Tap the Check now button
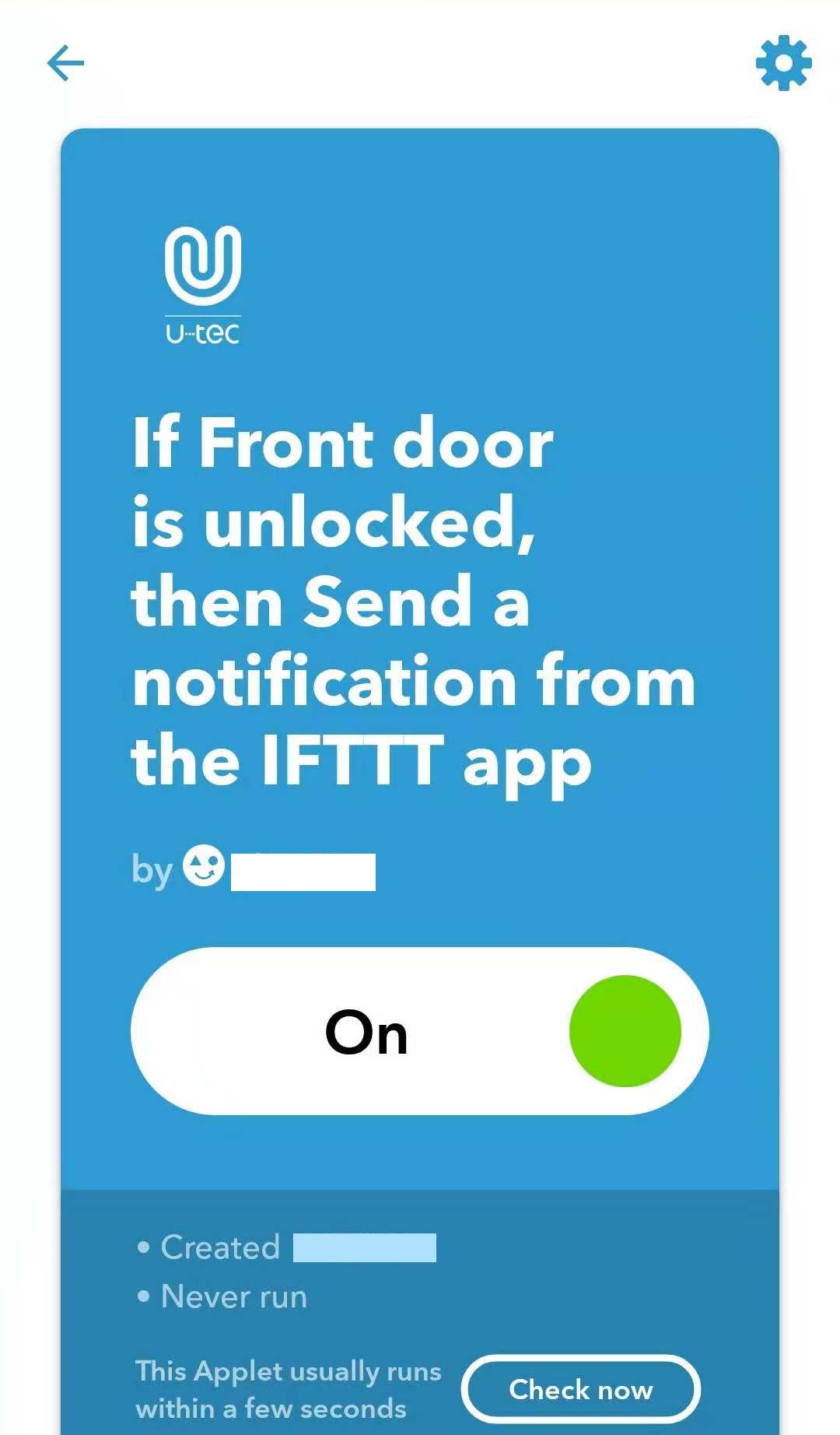 pos(580,1389)
